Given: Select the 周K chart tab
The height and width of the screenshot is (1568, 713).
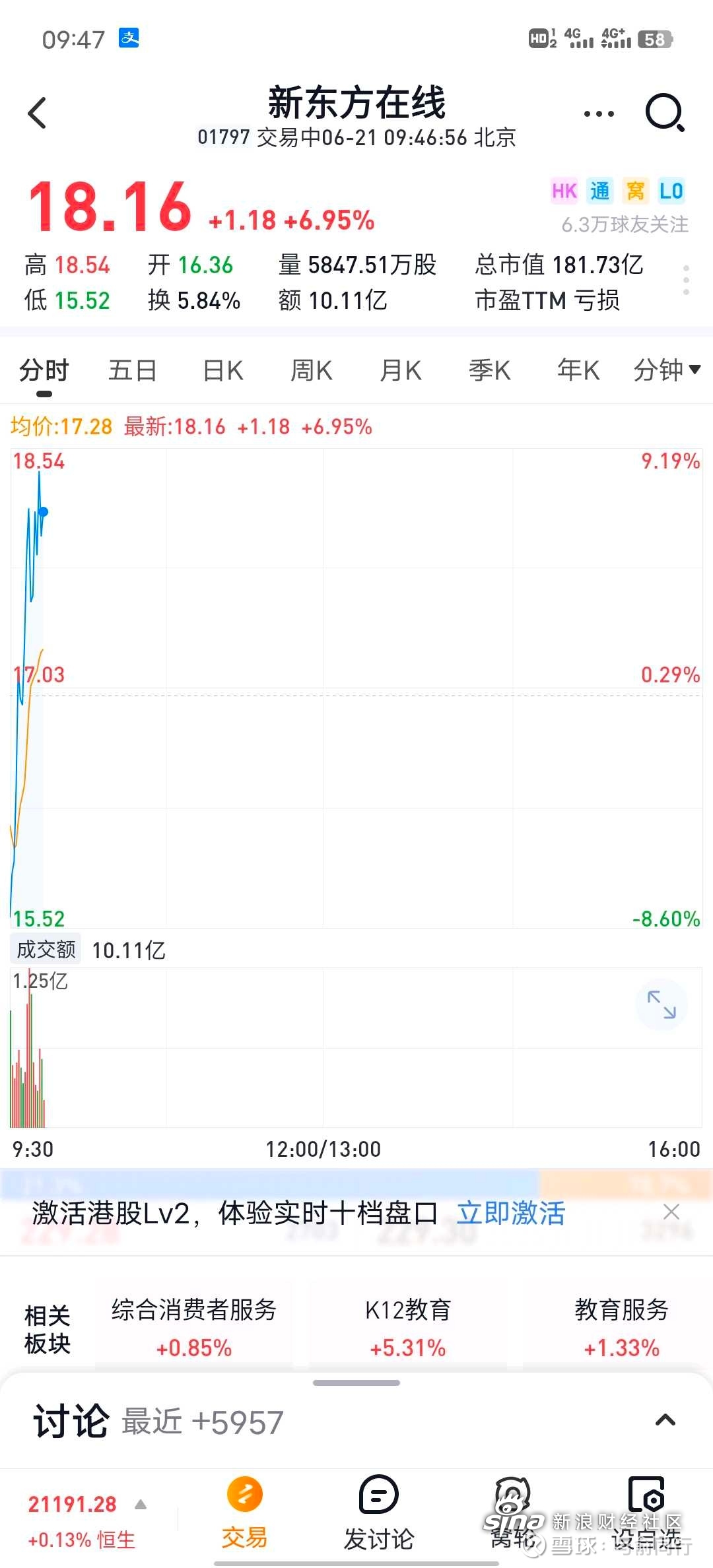Looking at the screenshot, I should coord(312,370).
